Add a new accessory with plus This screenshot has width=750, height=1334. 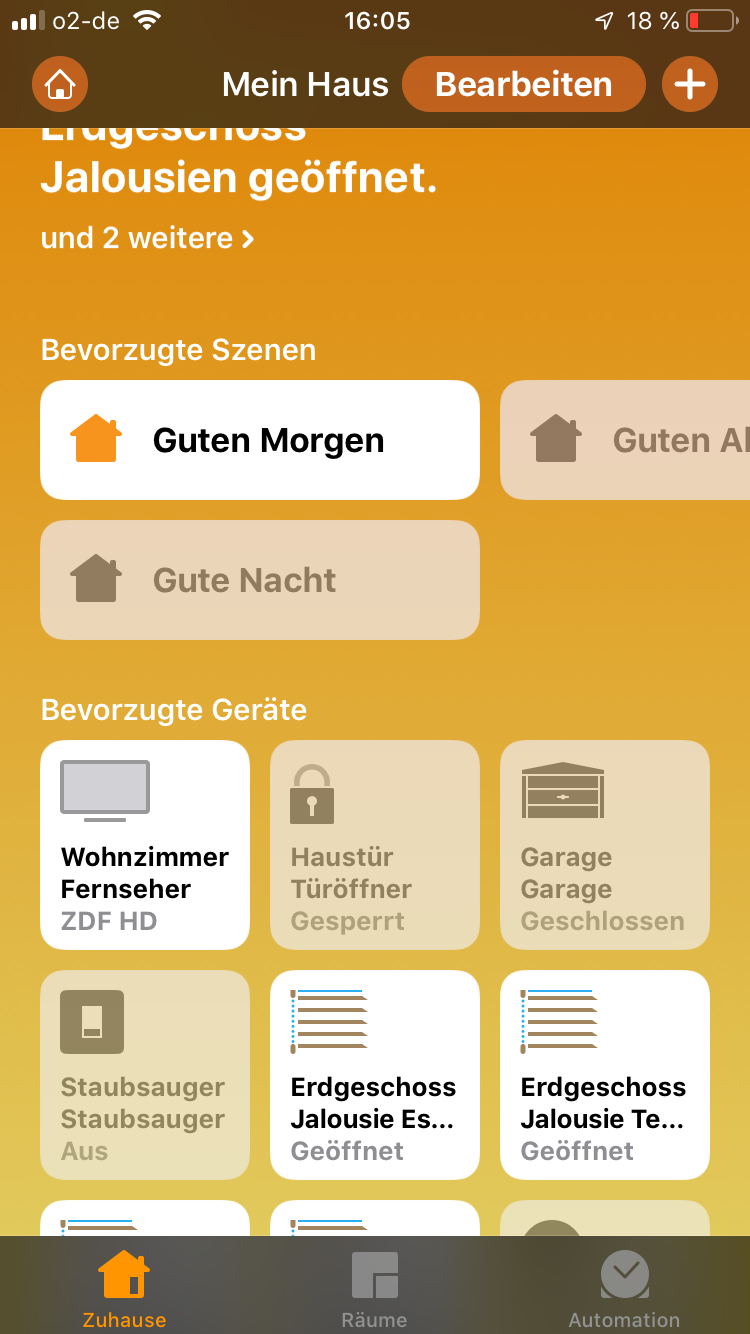(x=690, y=84)
